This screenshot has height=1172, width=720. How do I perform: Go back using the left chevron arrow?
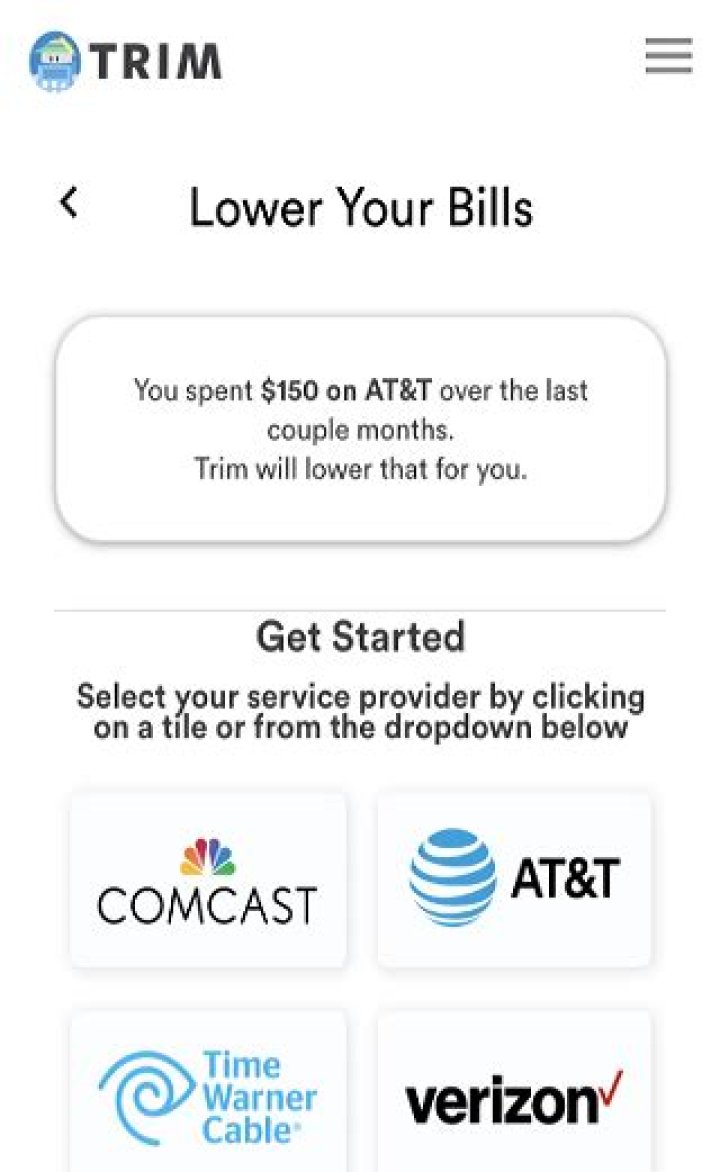pyautogui.click(x=68, y=203)
